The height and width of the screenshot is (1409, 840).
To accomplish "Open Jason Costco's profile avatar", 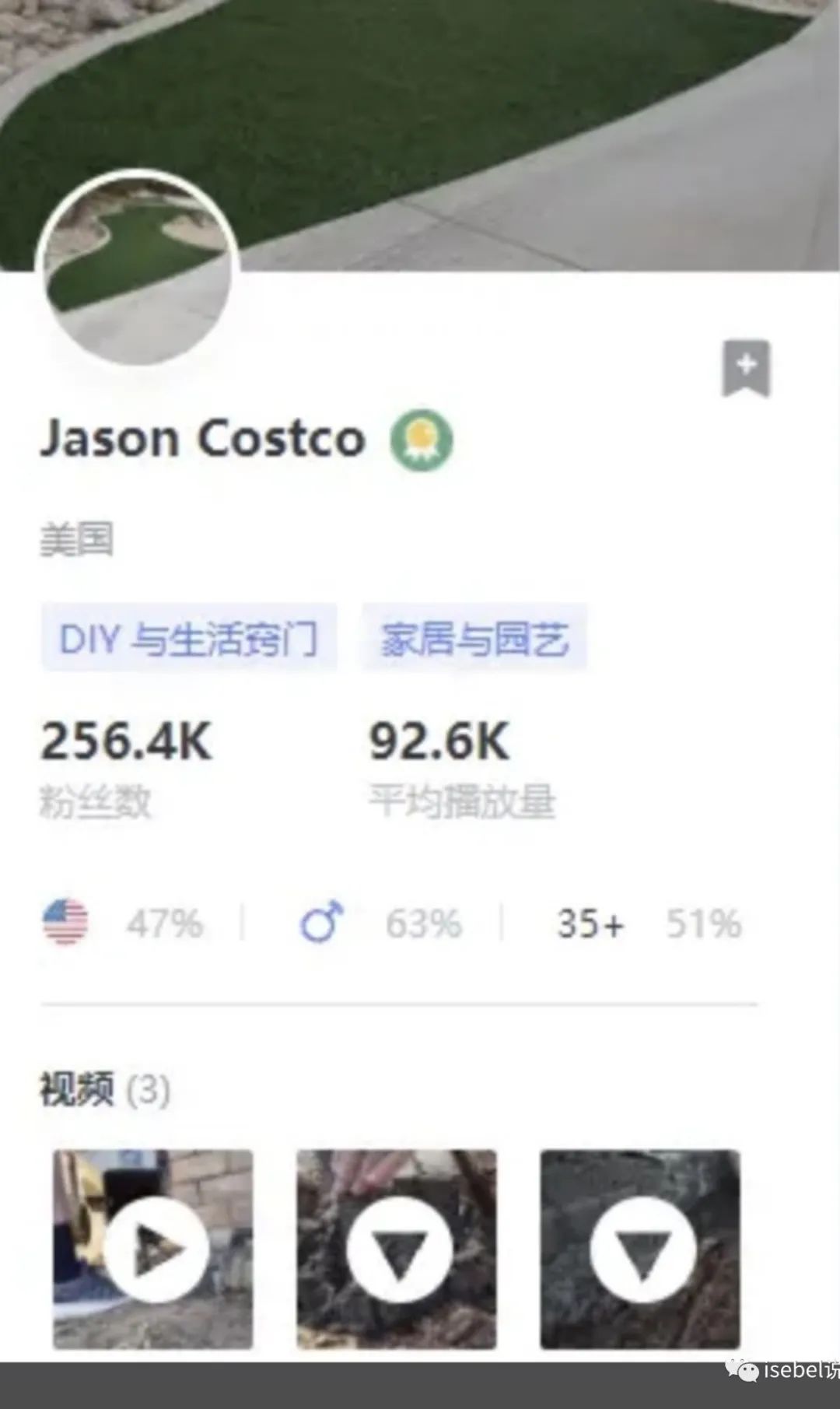I will (x=137, y=269).
